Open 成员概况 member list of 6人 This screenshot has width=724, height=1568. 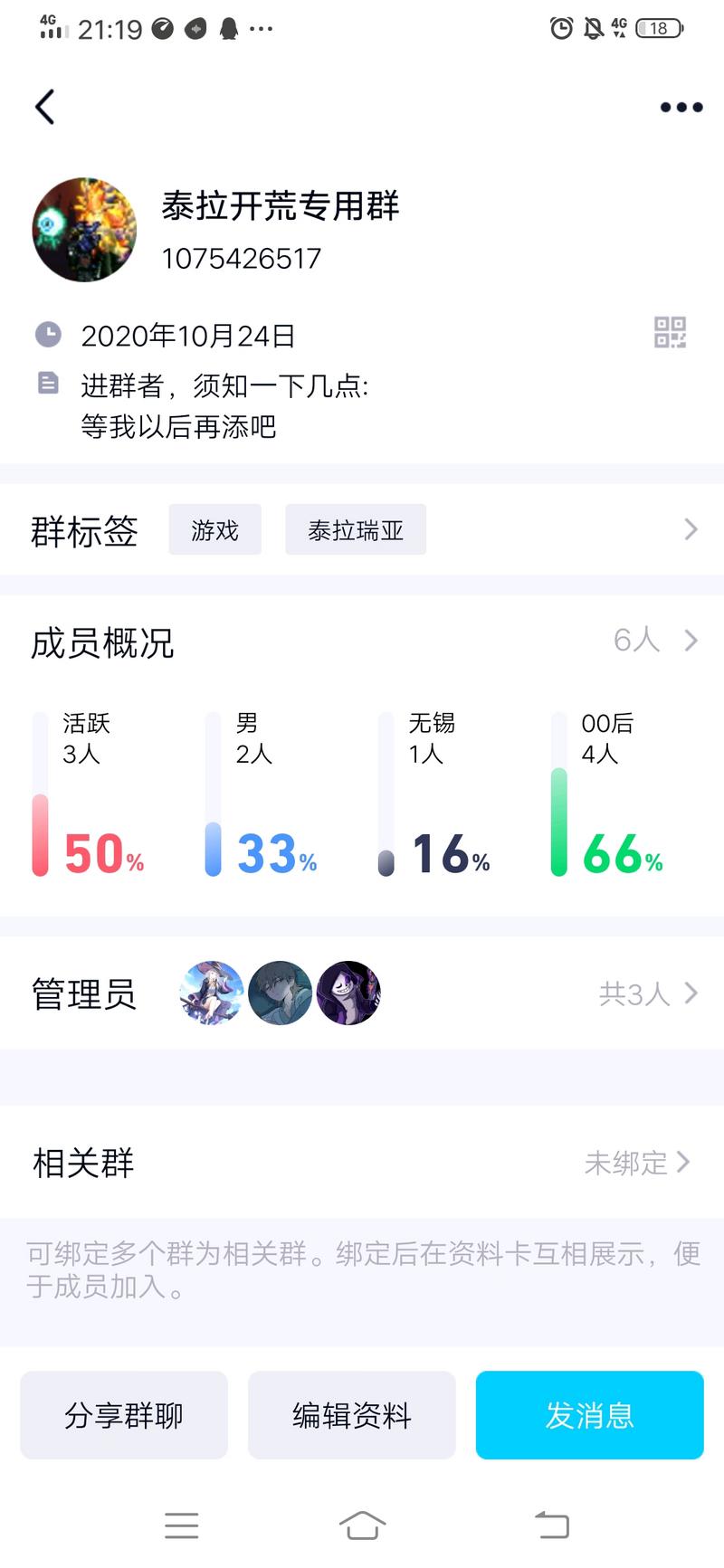click(x=653, y=641)
